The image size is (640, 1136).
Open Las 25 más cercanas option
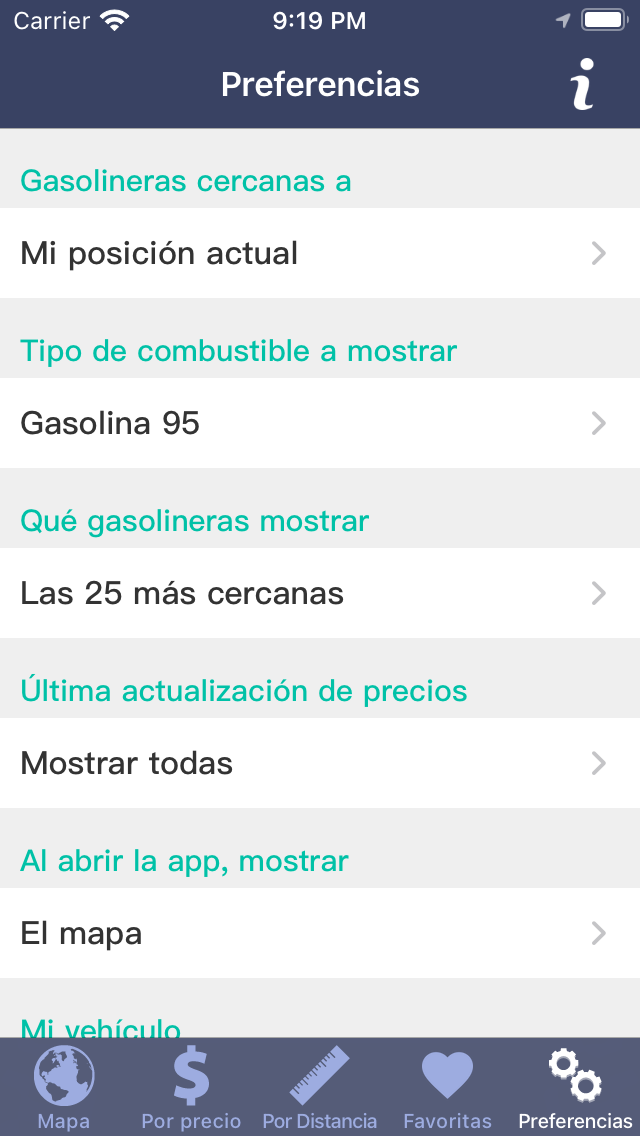(320, 593)
